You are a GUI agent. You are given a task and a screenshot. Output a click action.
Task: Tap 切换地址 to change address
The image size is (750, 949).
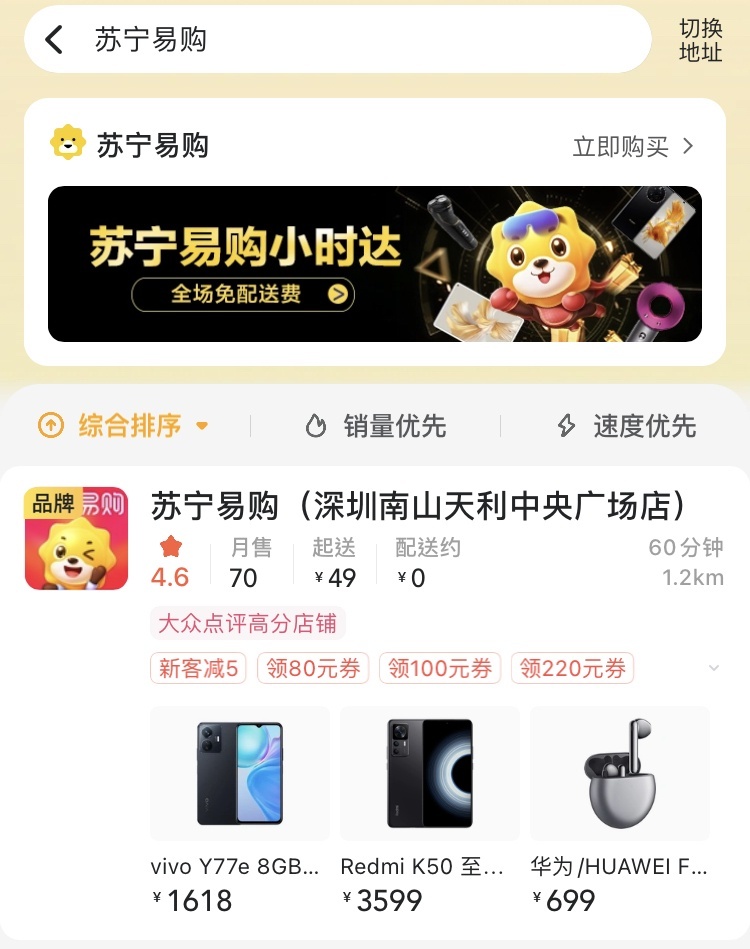[700, 40]
